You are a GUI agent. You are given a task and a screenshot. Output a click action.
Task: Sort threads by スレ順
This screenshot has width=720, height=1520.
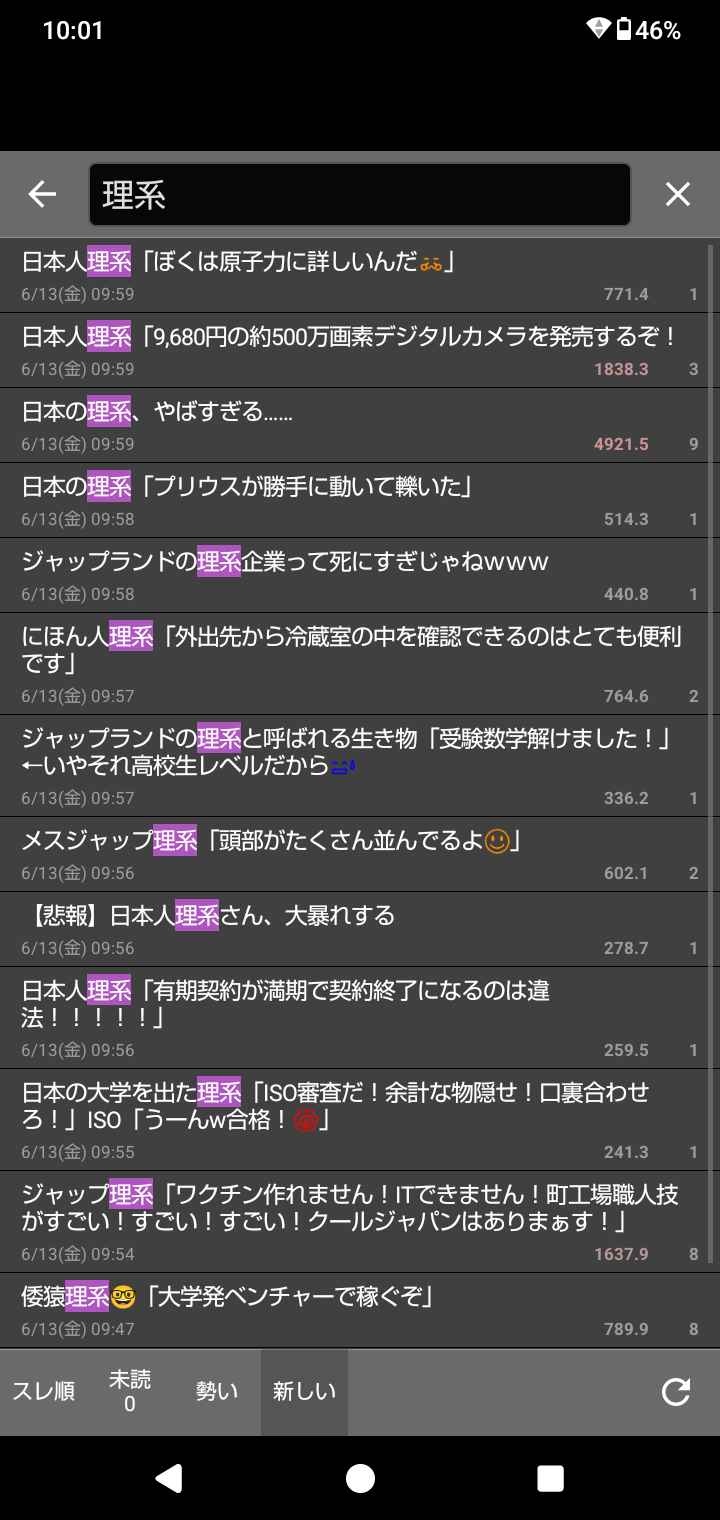pos(44,1391)
